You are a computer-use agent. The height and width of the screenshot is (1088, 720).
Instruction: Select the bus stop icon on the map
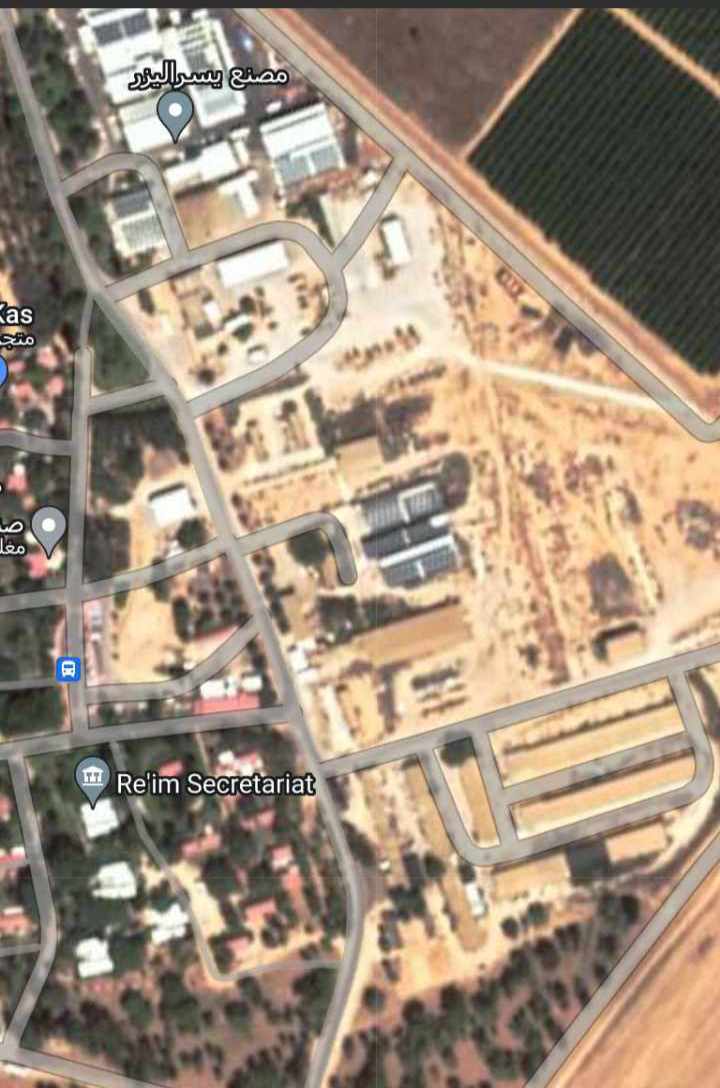[68, 668]
